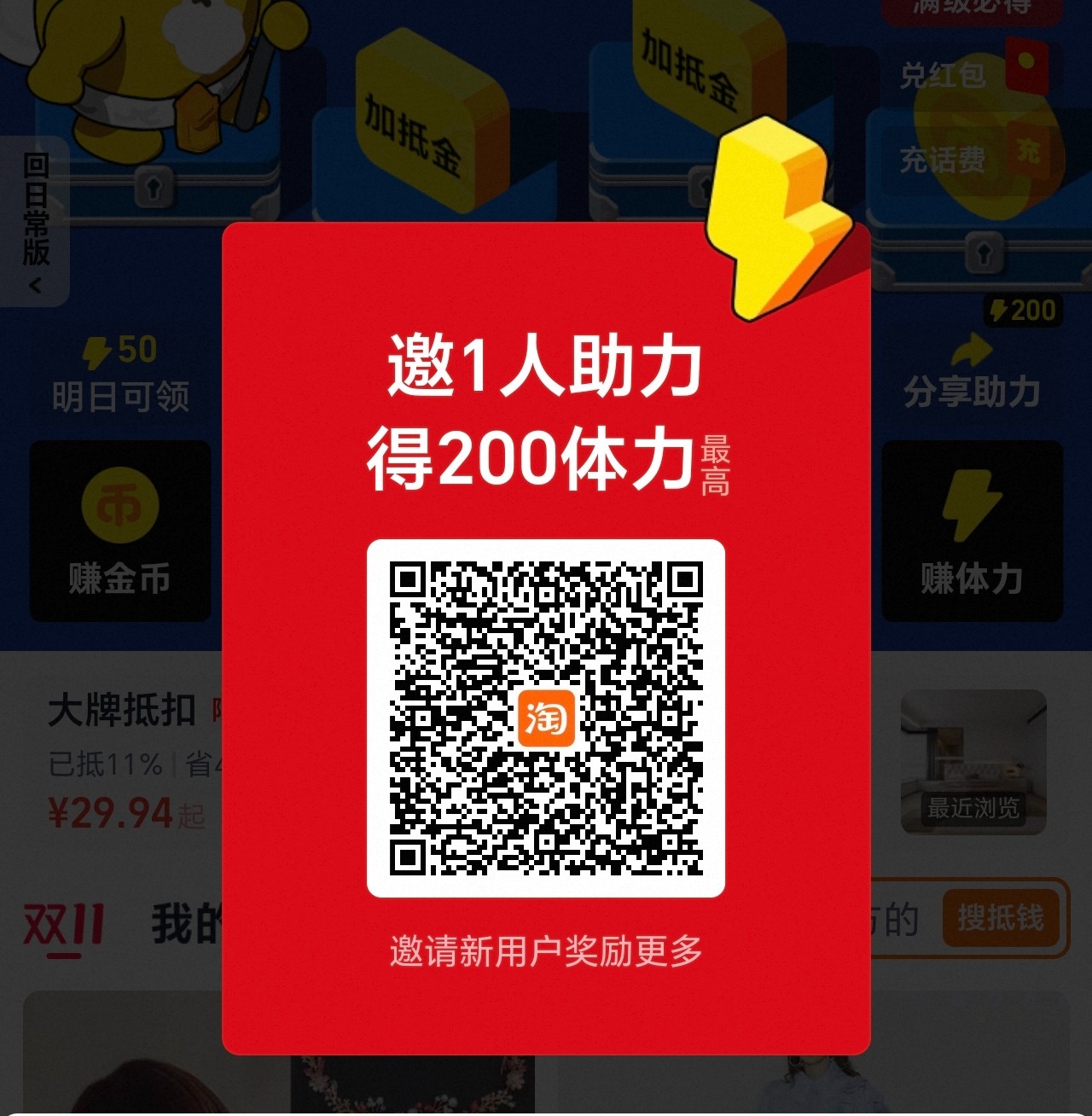Open 赚体力 to earn stamina
The height and width of the screenshot is (1116, 1092).
coord(972,531)
